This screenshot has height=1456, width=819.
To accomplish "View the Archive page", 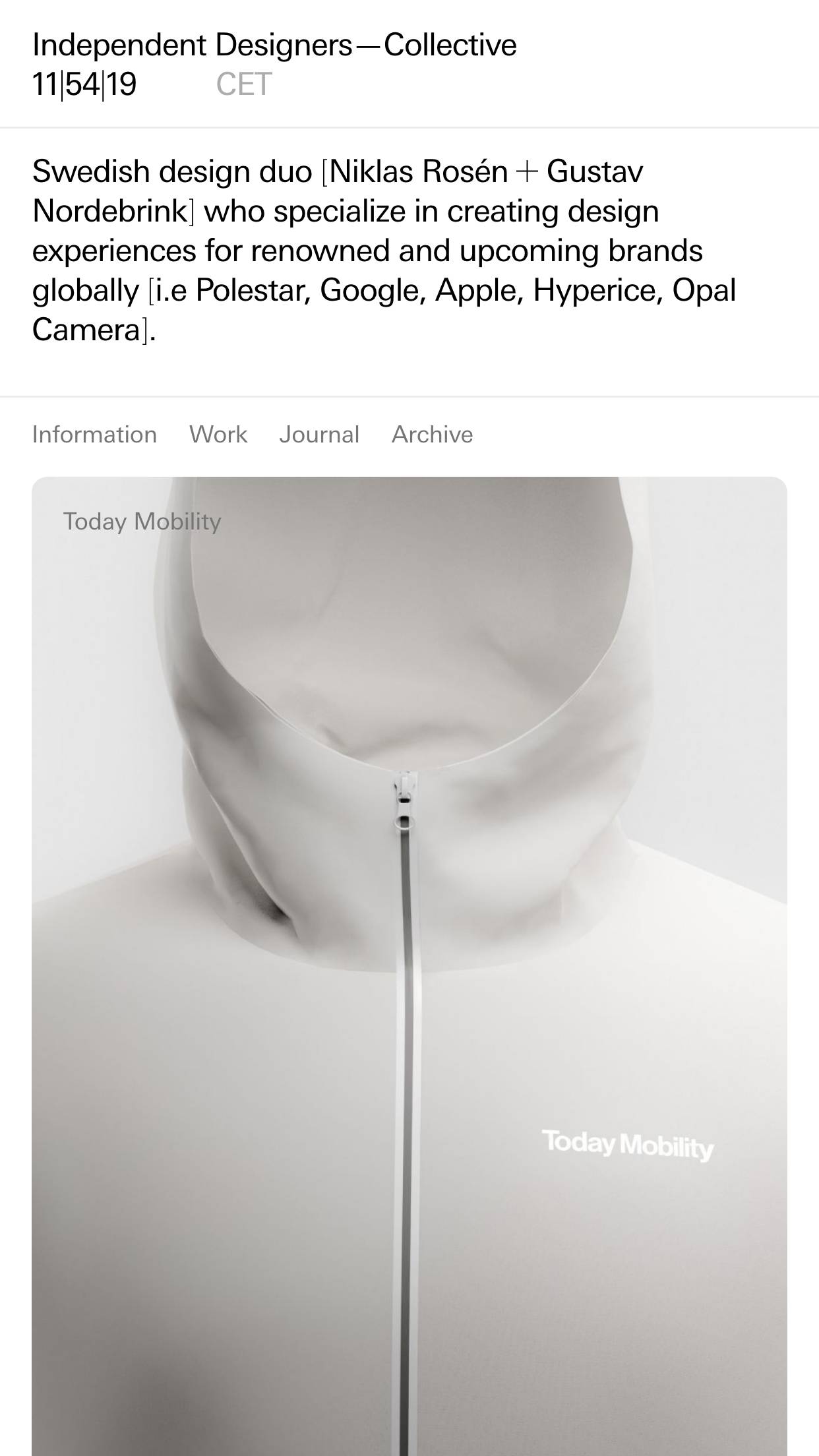I will pos(432,435).
